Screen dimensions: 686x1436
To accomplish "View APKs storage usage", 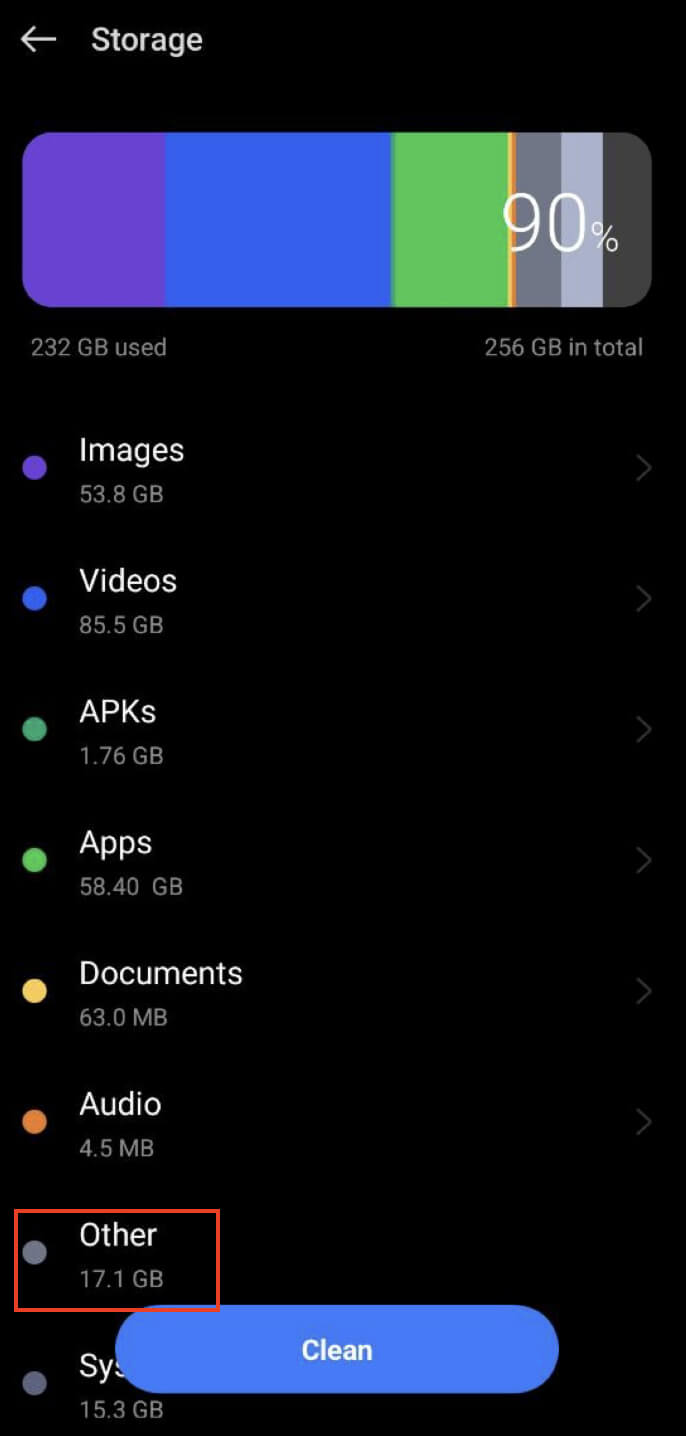I will coord(340,730).
